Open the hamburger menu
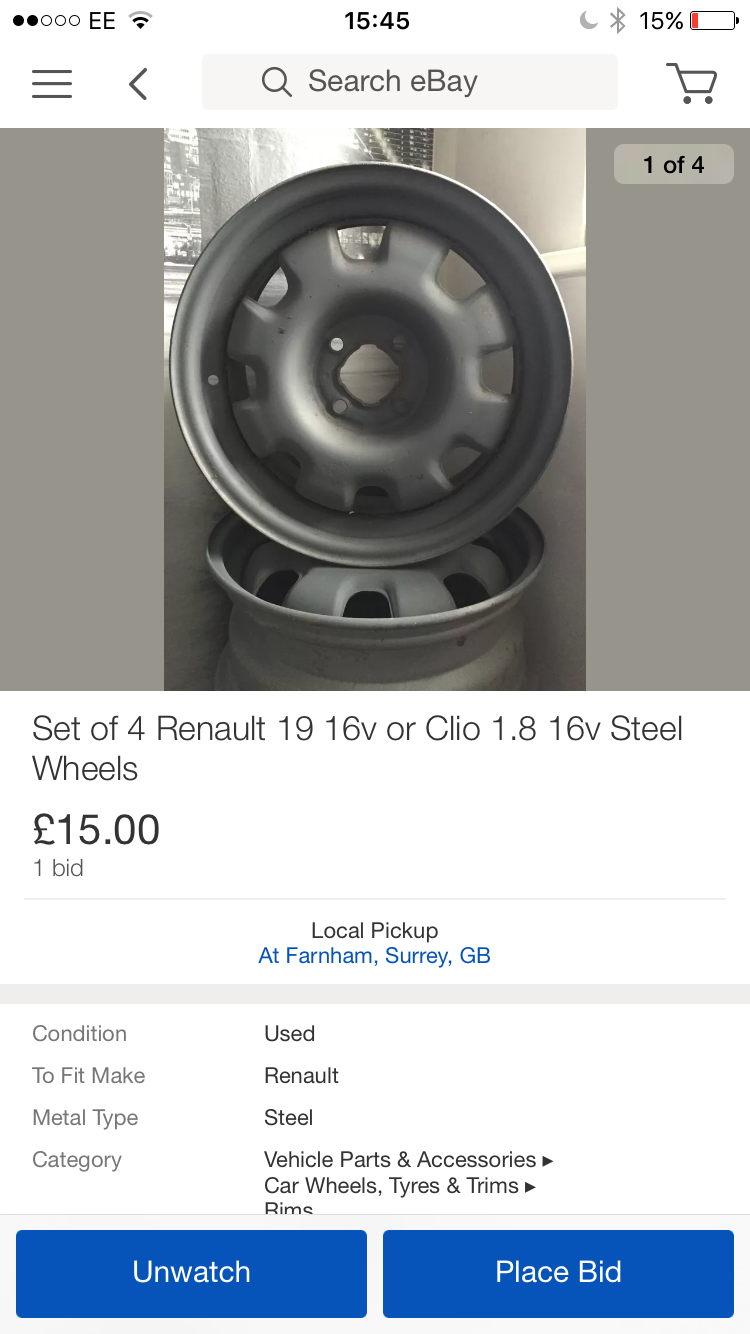 52,83
